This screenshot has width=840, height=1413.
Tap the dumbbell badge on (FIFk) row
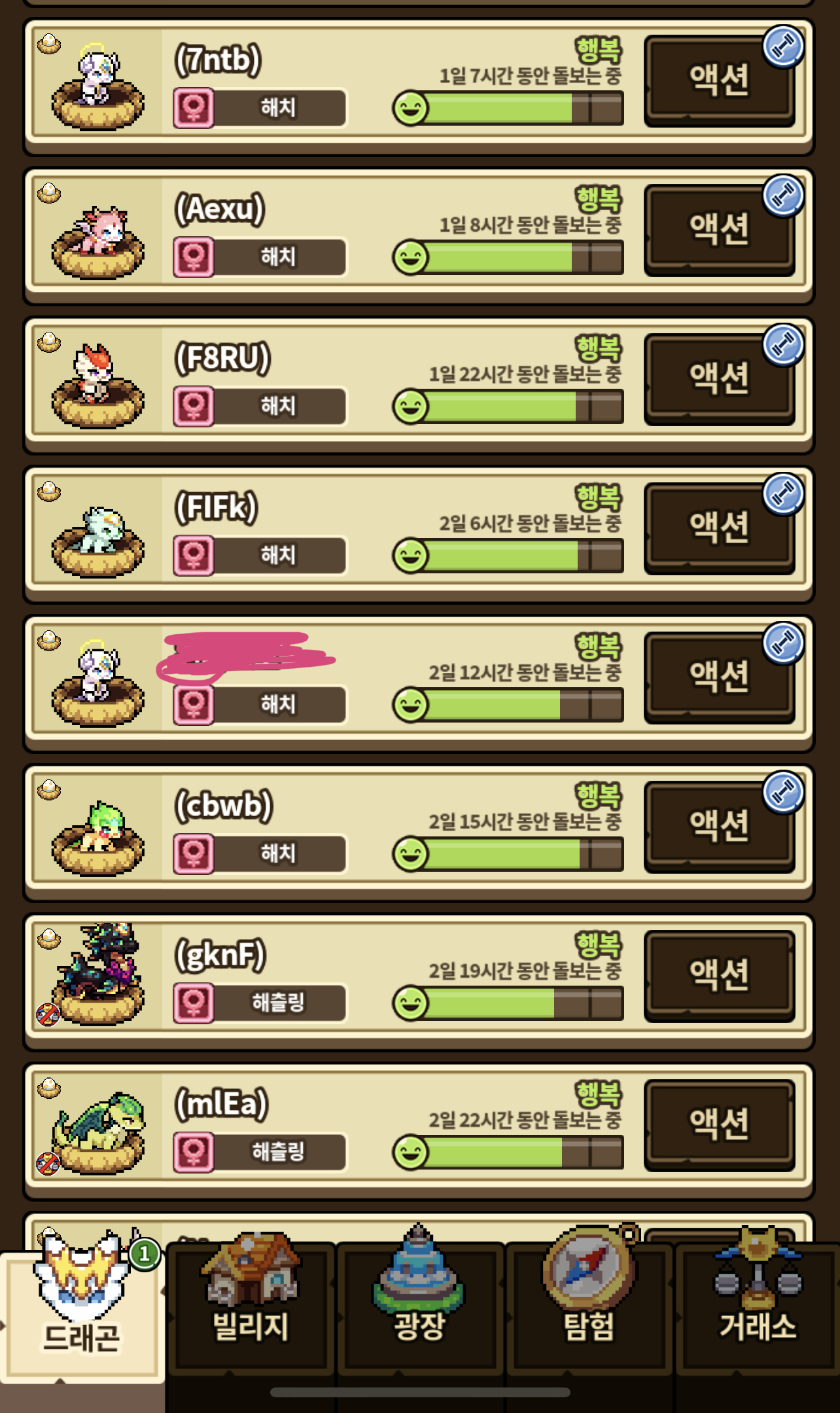(x=783, y=494)
